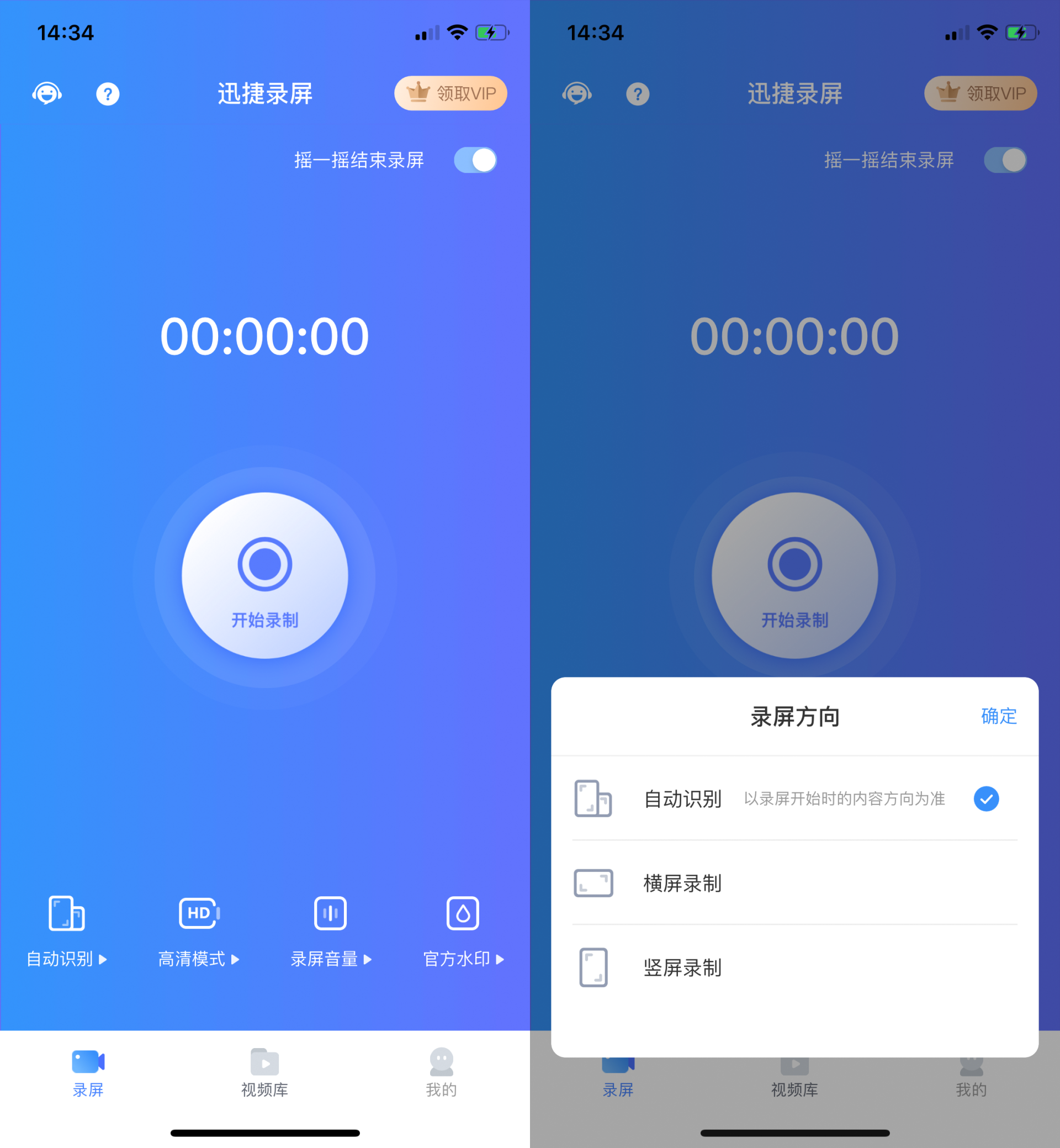Select 横屏录制 landscape recording option

tap(794, 883)
